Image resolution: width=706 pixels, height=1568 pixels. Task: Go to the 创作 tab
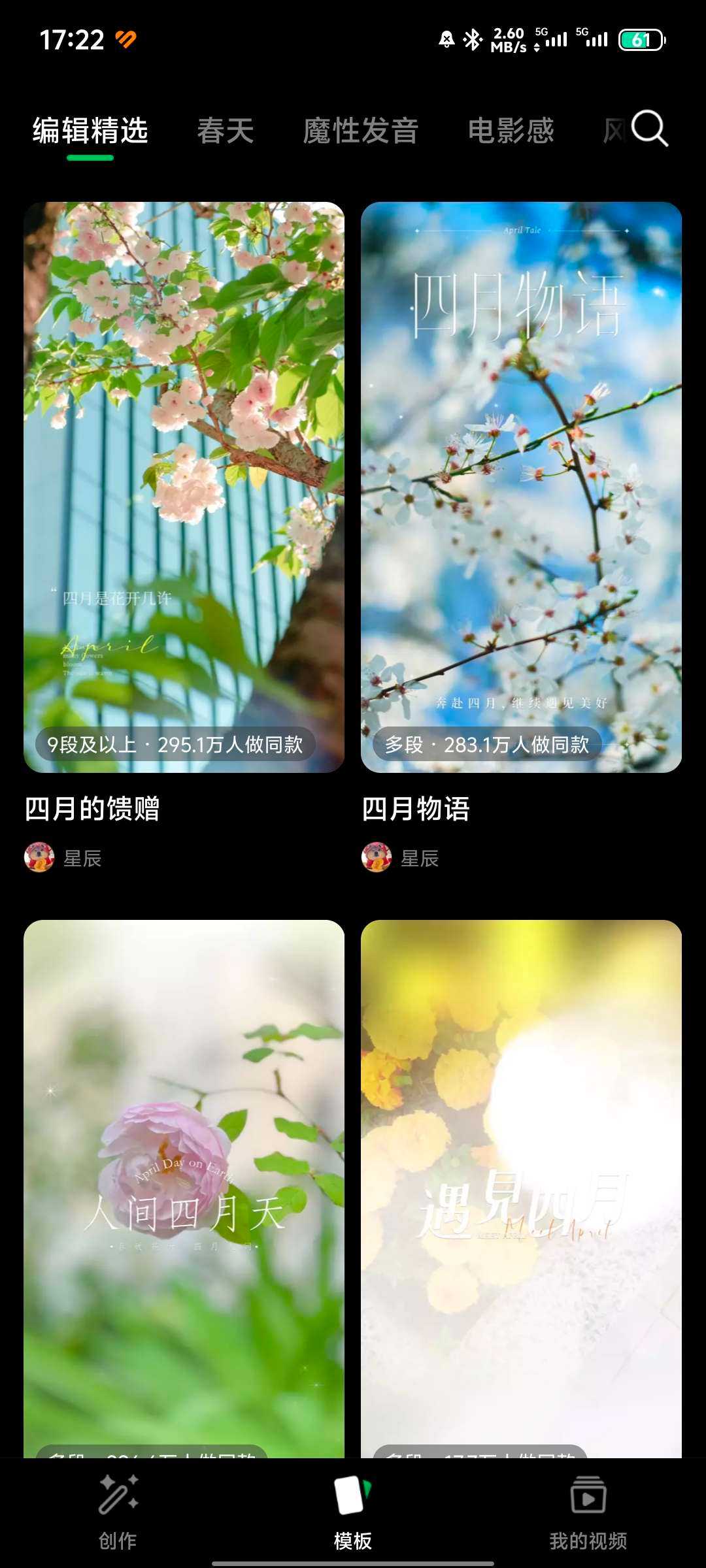(x=118, y=1512)
